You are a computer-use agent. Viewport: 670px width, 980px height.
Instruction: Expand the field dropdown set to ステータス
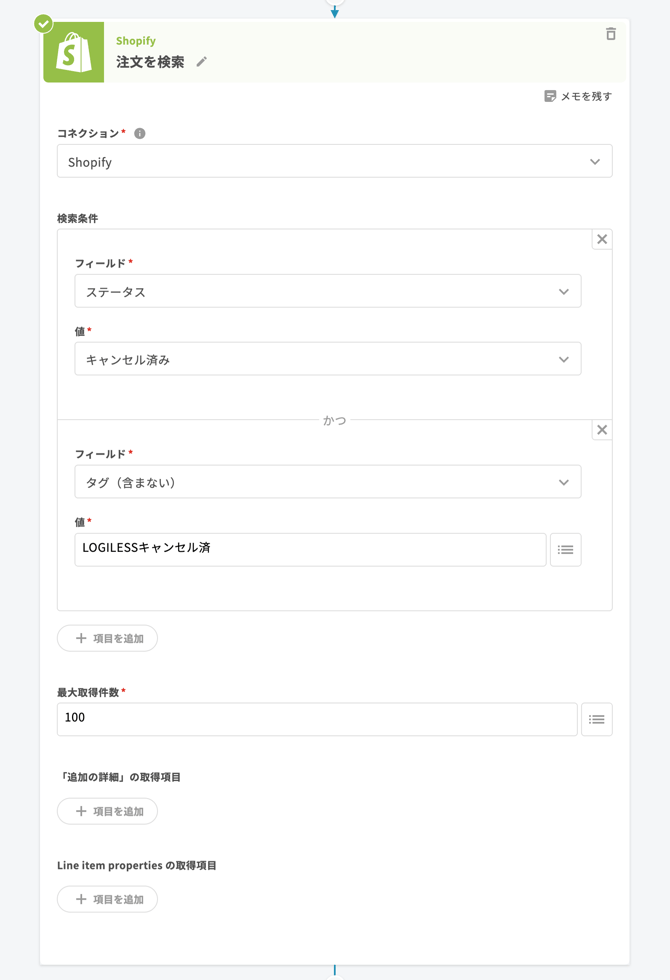pos(327,292)
